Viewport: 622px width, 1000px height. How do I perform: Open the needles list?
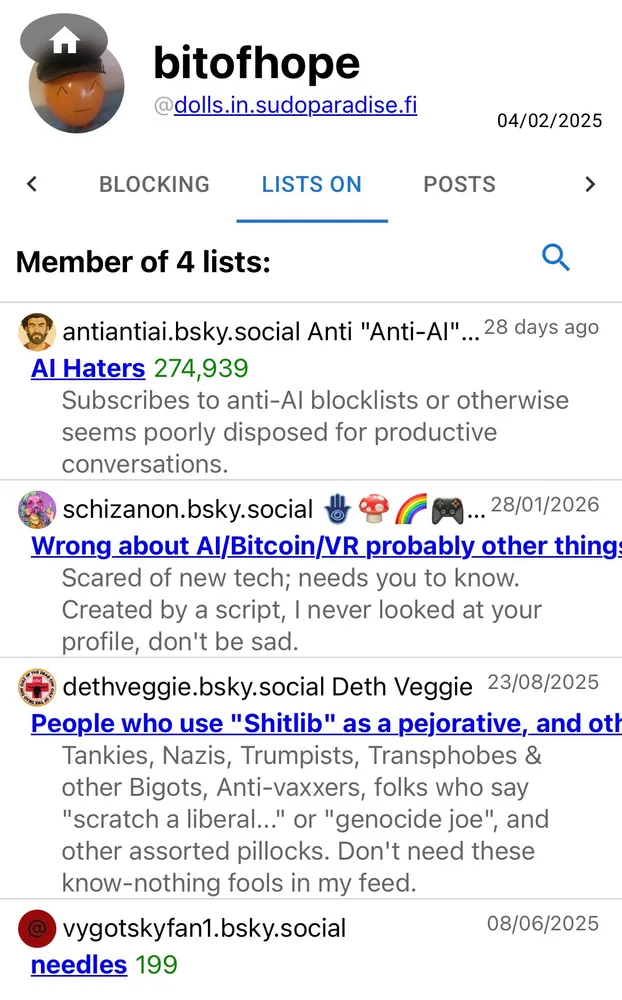79,964
